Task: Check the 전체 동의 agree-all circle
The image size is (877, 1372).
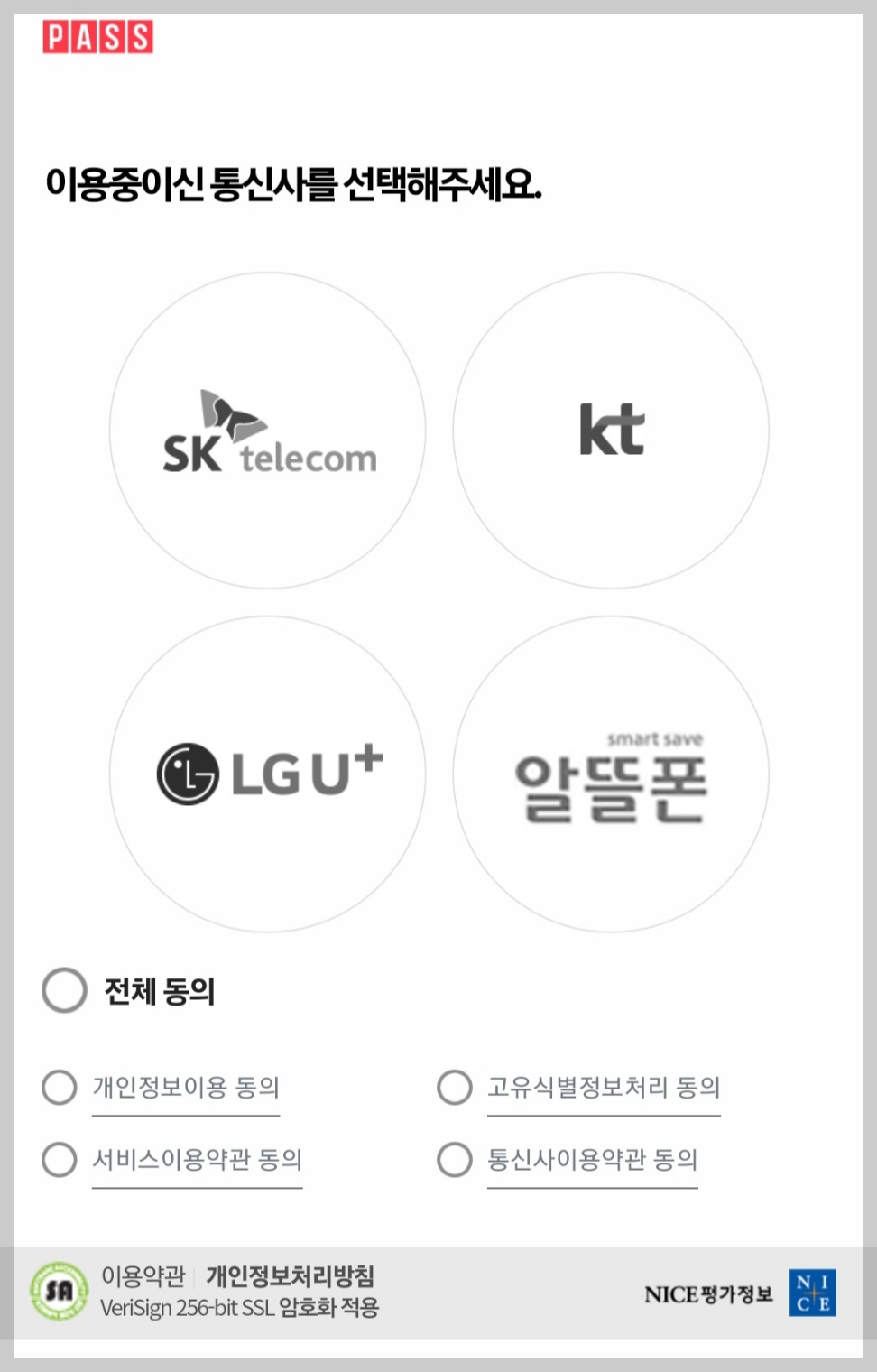Action: click(x=64, y=990)
